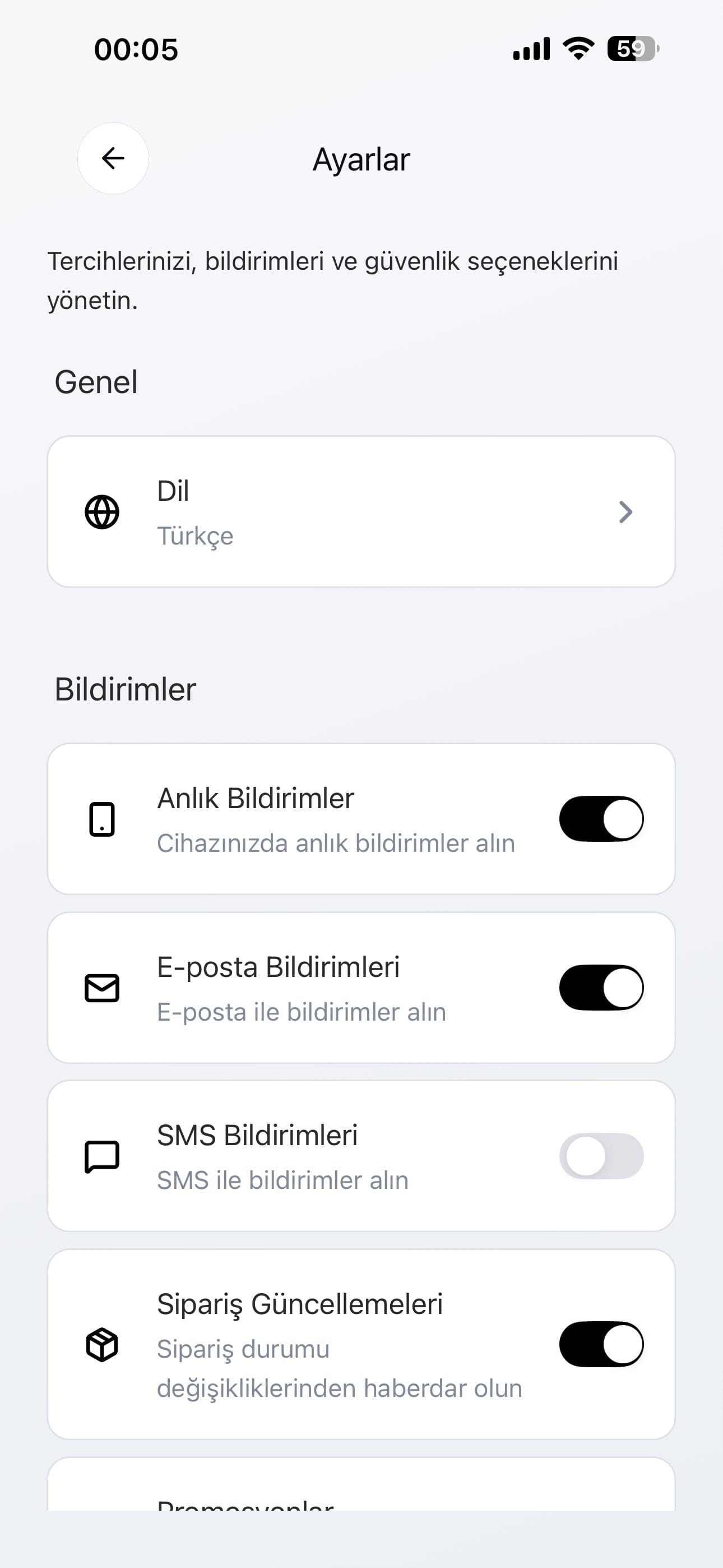This screenshot has height=1568, width=723.
Task: Click the envelope icon for E-posta Bildirimleri
Action: tap(104, 988)
